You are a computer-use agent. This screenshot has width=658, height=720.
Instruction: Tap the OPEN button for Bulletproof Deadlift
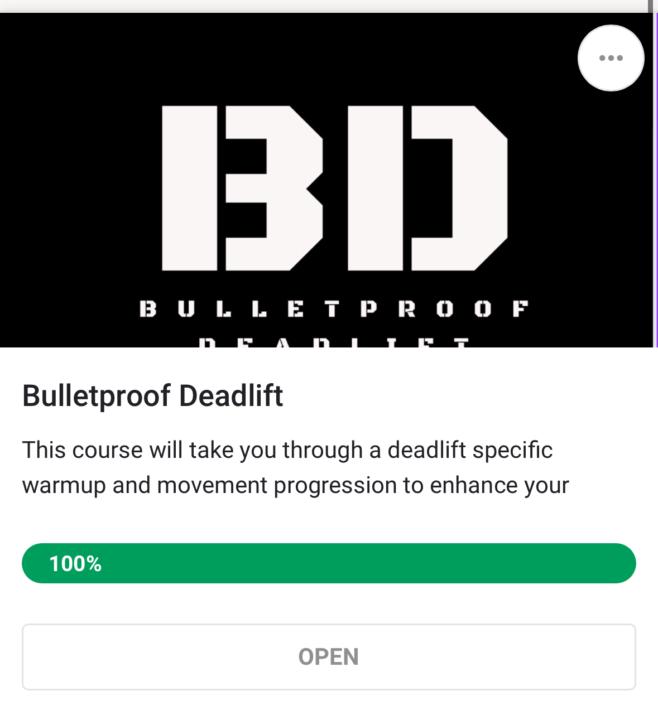[x=328, y=657]
